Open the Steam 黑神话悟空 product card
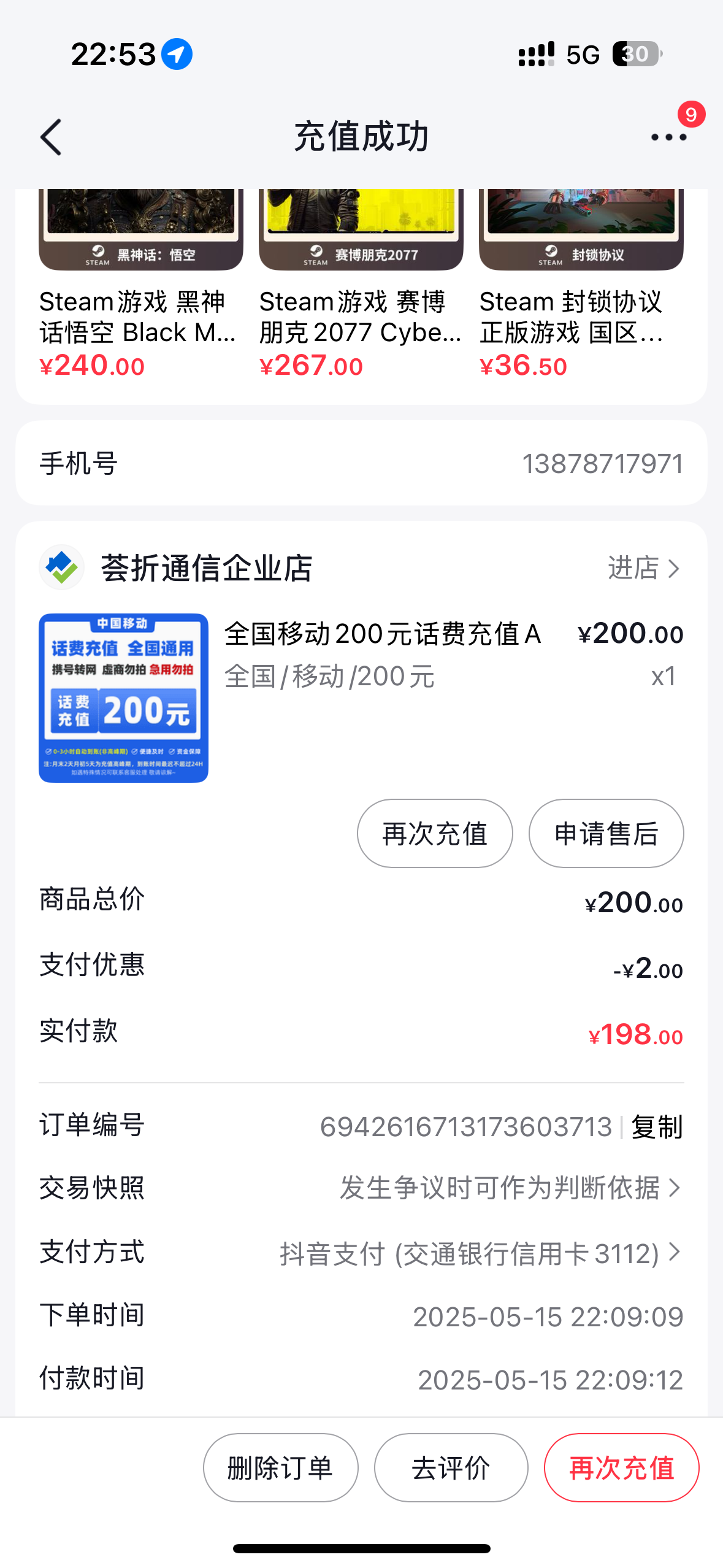Viewport: 723px width, 1568px height. point(140,282)
